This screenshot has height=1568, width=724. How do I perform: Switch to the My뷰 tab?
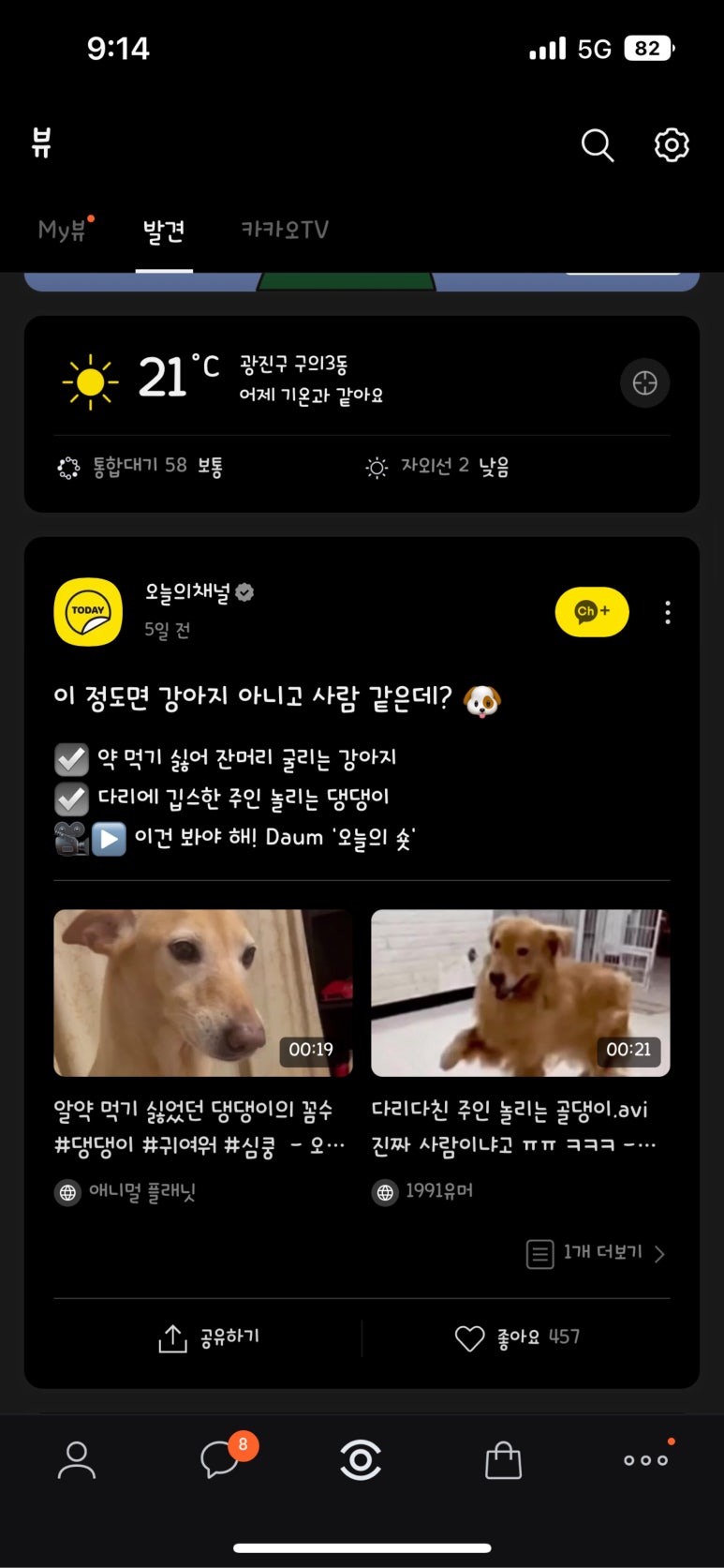(63, 230)
